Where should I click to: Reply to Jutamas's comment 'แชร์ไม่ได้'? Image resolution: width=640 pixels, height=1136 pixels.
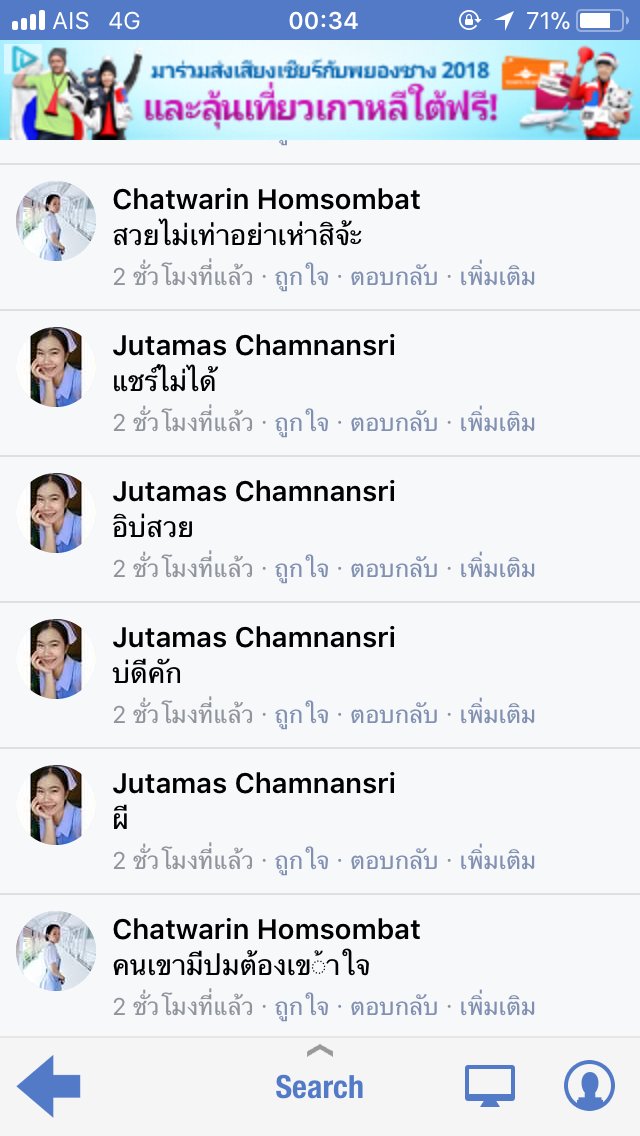coord(394,422)
